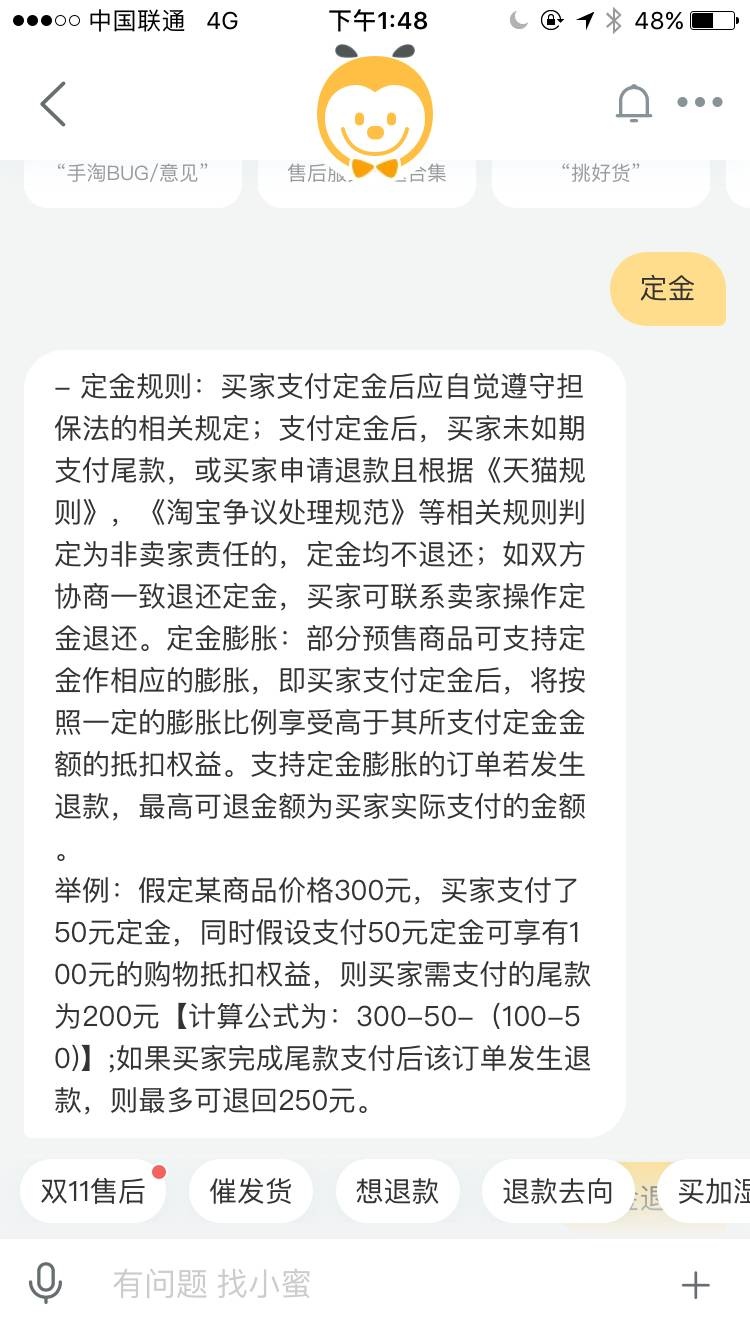Tap the 双11售后 quick chip
Screen dimensions: 750x1334
93,1191
